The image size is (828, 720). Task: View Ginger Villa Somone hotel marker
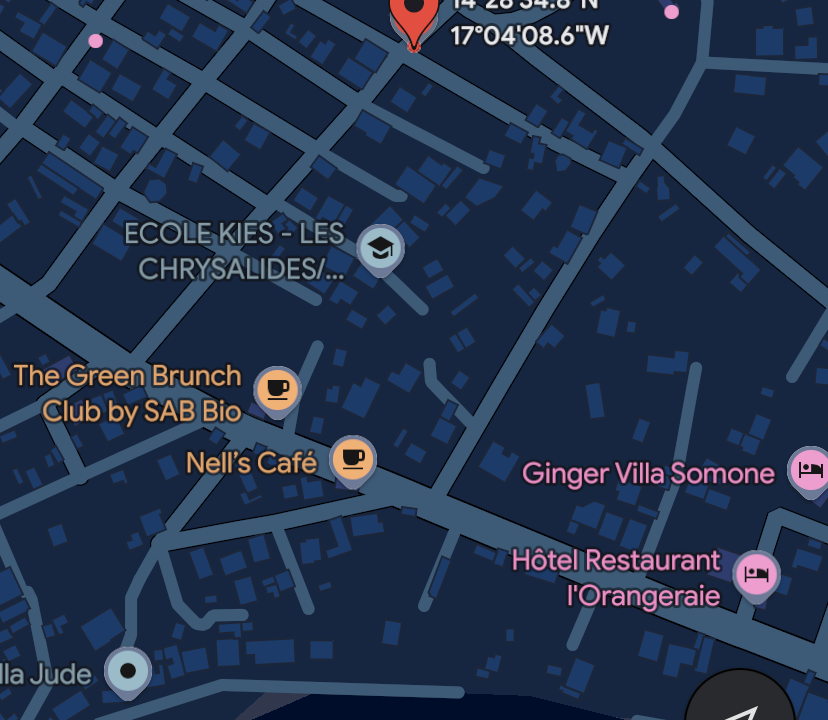(808, 469)
